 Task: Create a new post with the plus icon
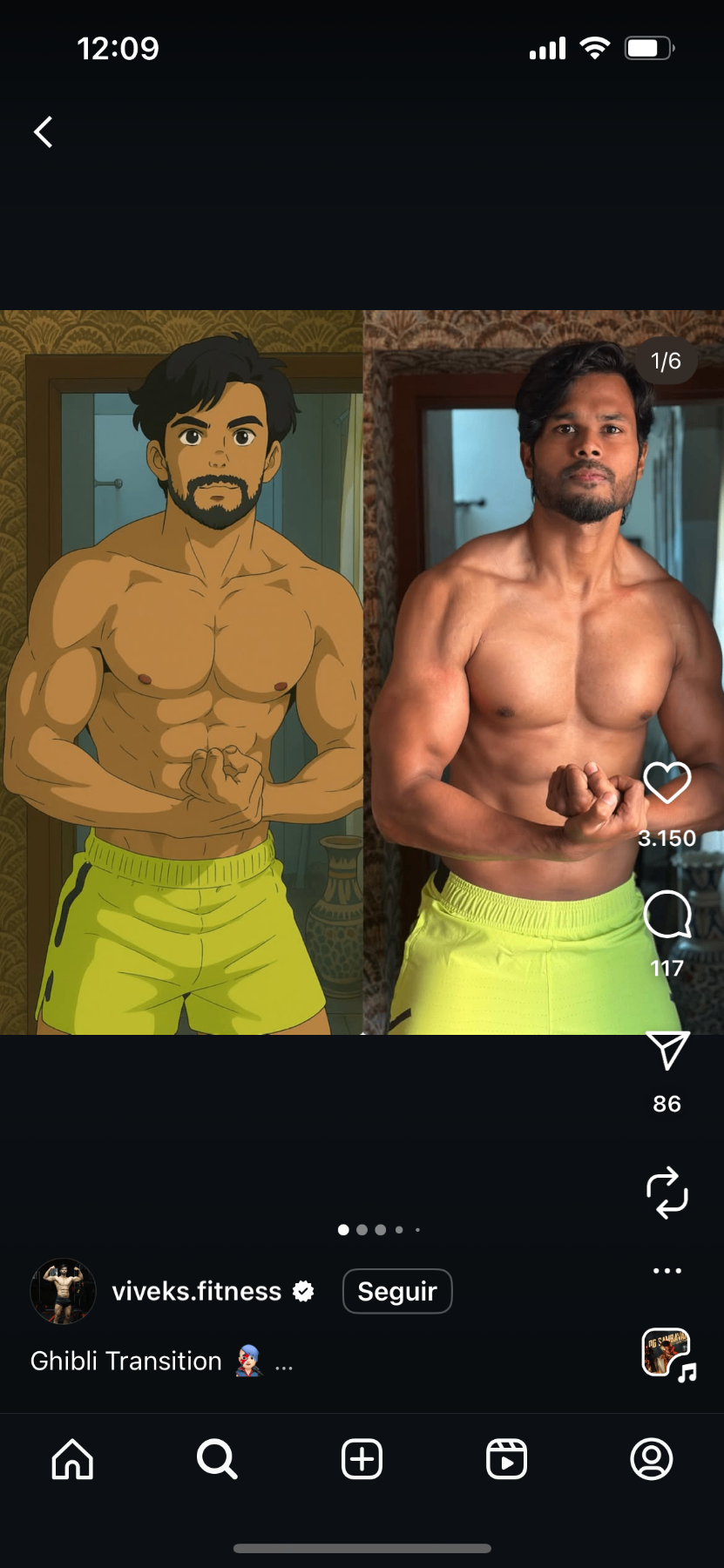(362, 1459)
